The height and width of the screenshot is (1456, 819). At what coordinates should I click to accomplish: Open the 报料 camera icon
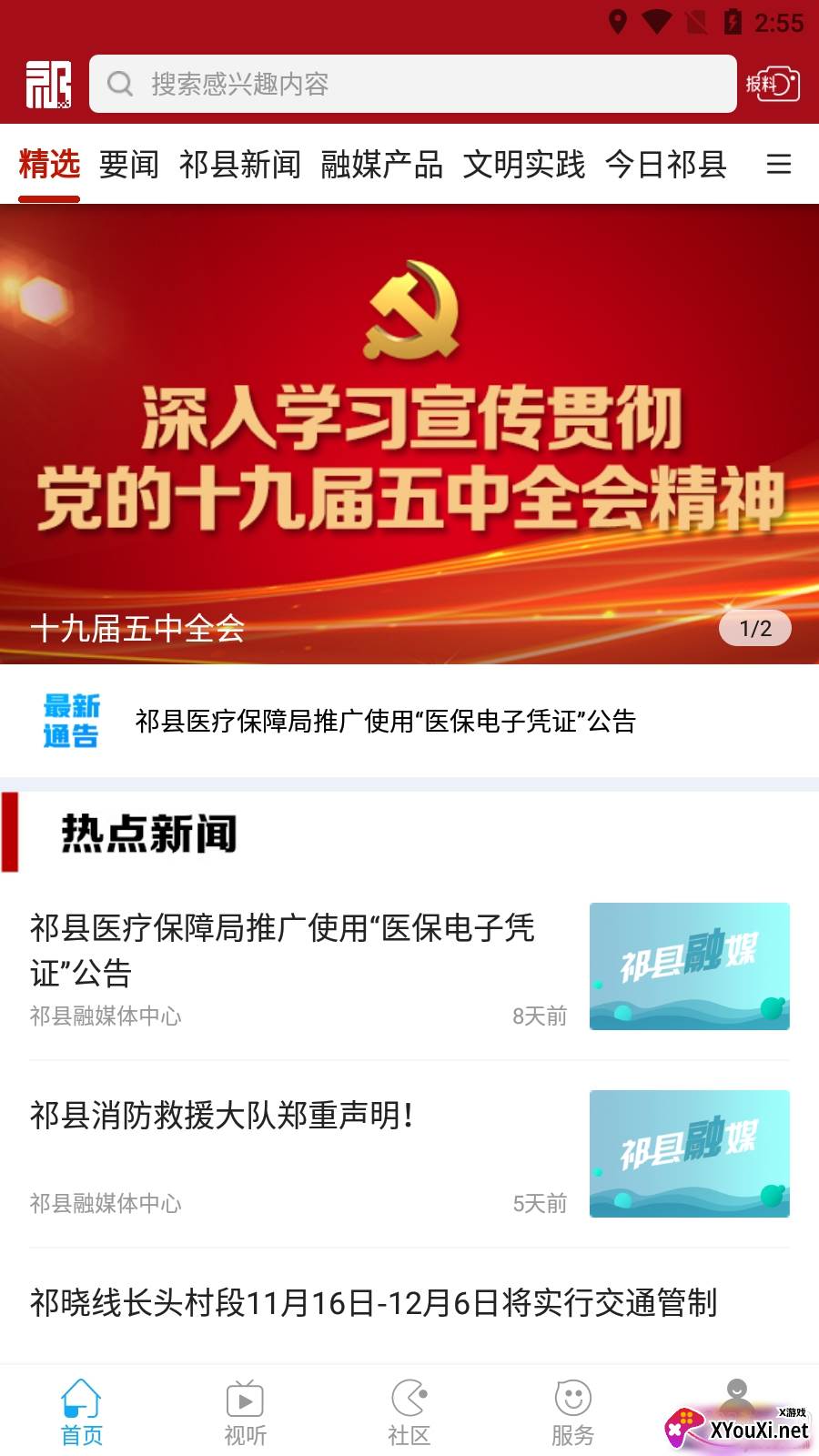click(x=772, y=84)
